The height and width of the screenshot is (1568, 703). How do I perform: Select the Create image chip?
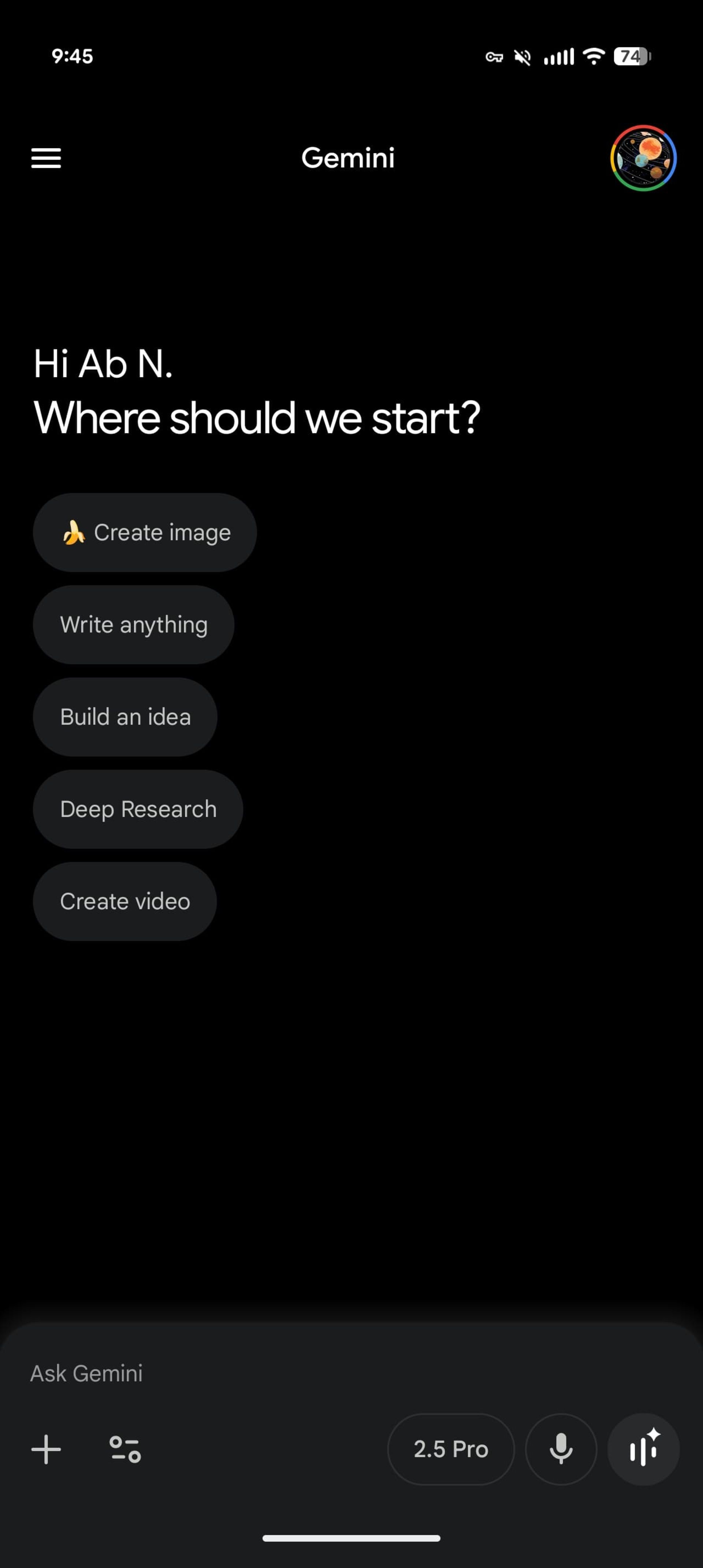point(145,533)
